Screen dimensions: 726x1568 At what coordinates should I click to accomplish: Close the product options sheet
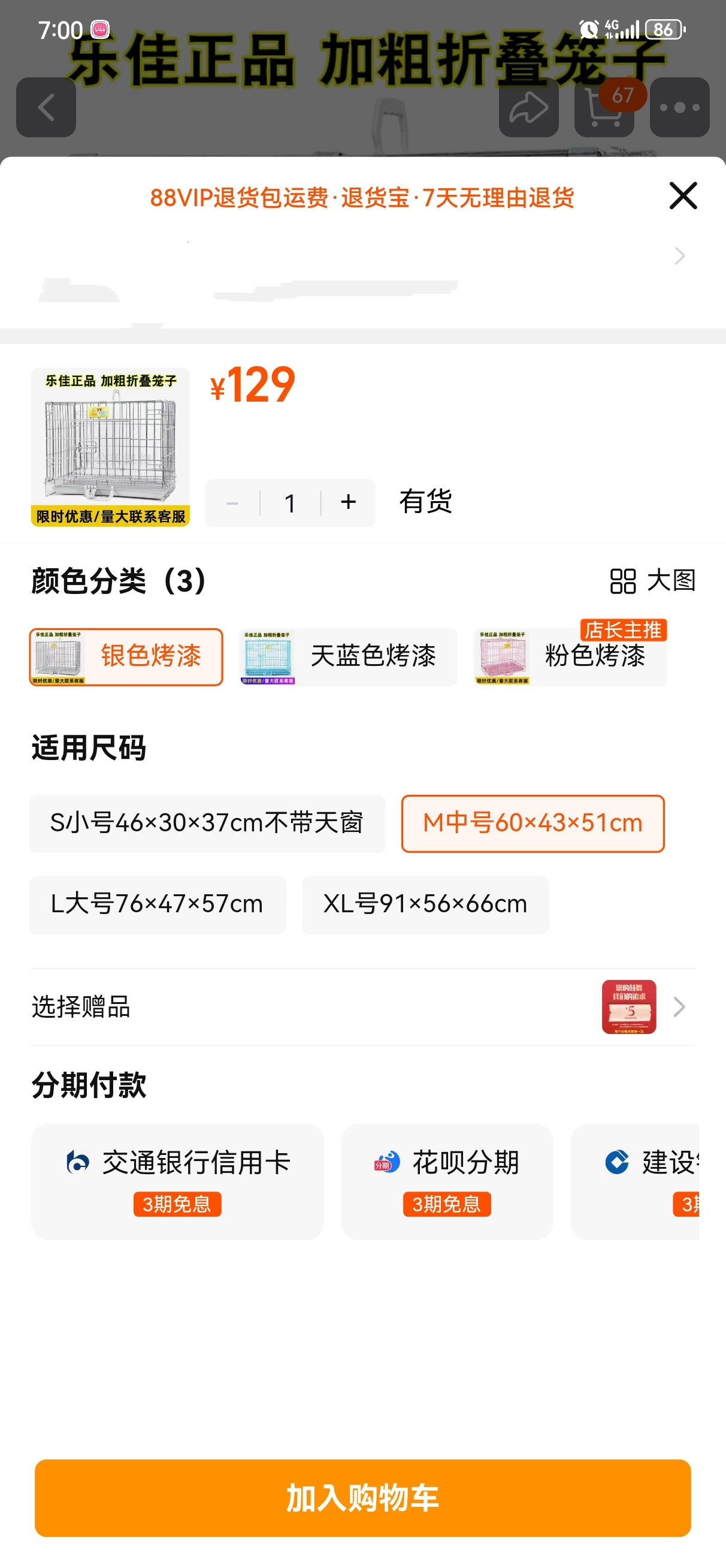pos(683,196)
